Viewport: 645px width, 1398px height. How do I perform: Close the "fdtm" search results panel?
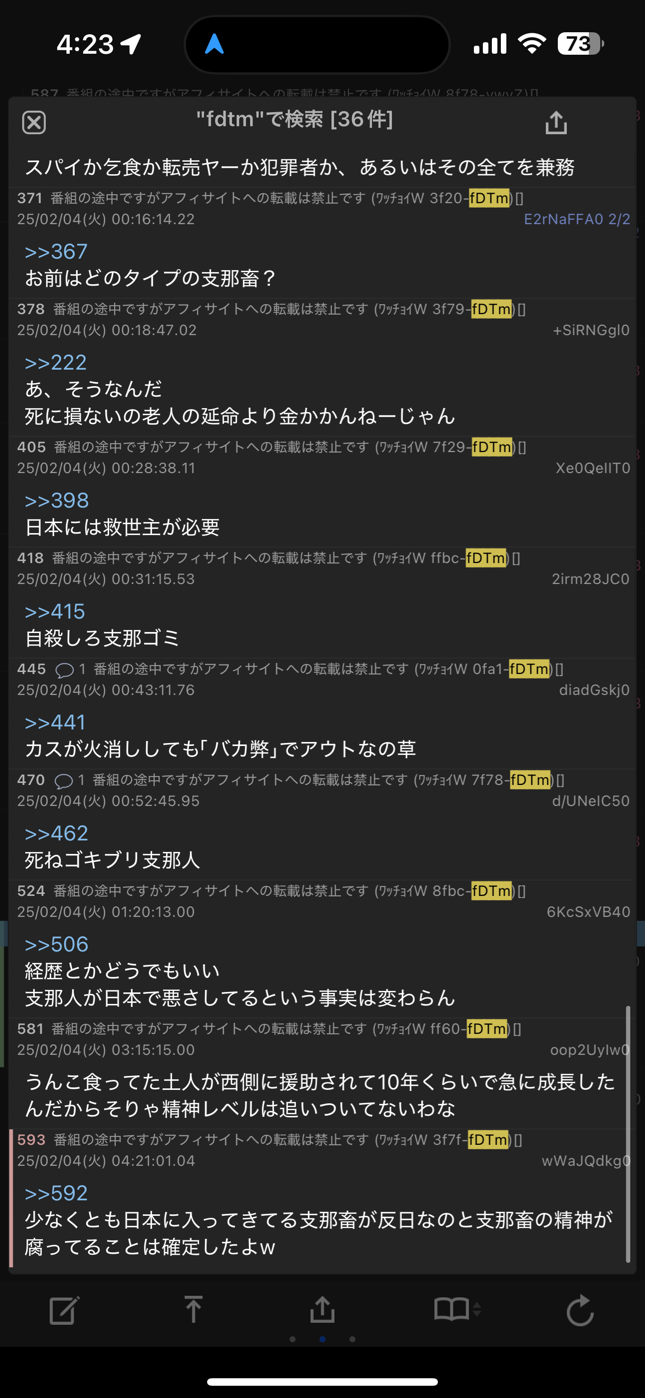pos(34,122)
